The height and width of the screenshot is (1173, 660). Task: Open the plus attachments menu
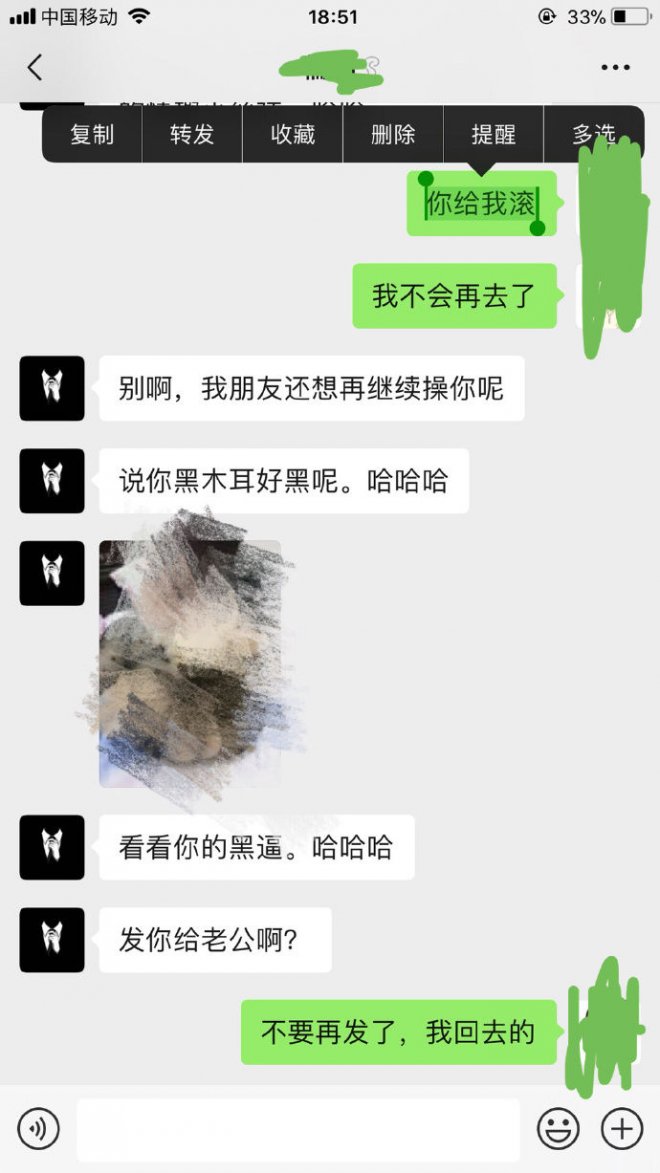[621, 1129]
